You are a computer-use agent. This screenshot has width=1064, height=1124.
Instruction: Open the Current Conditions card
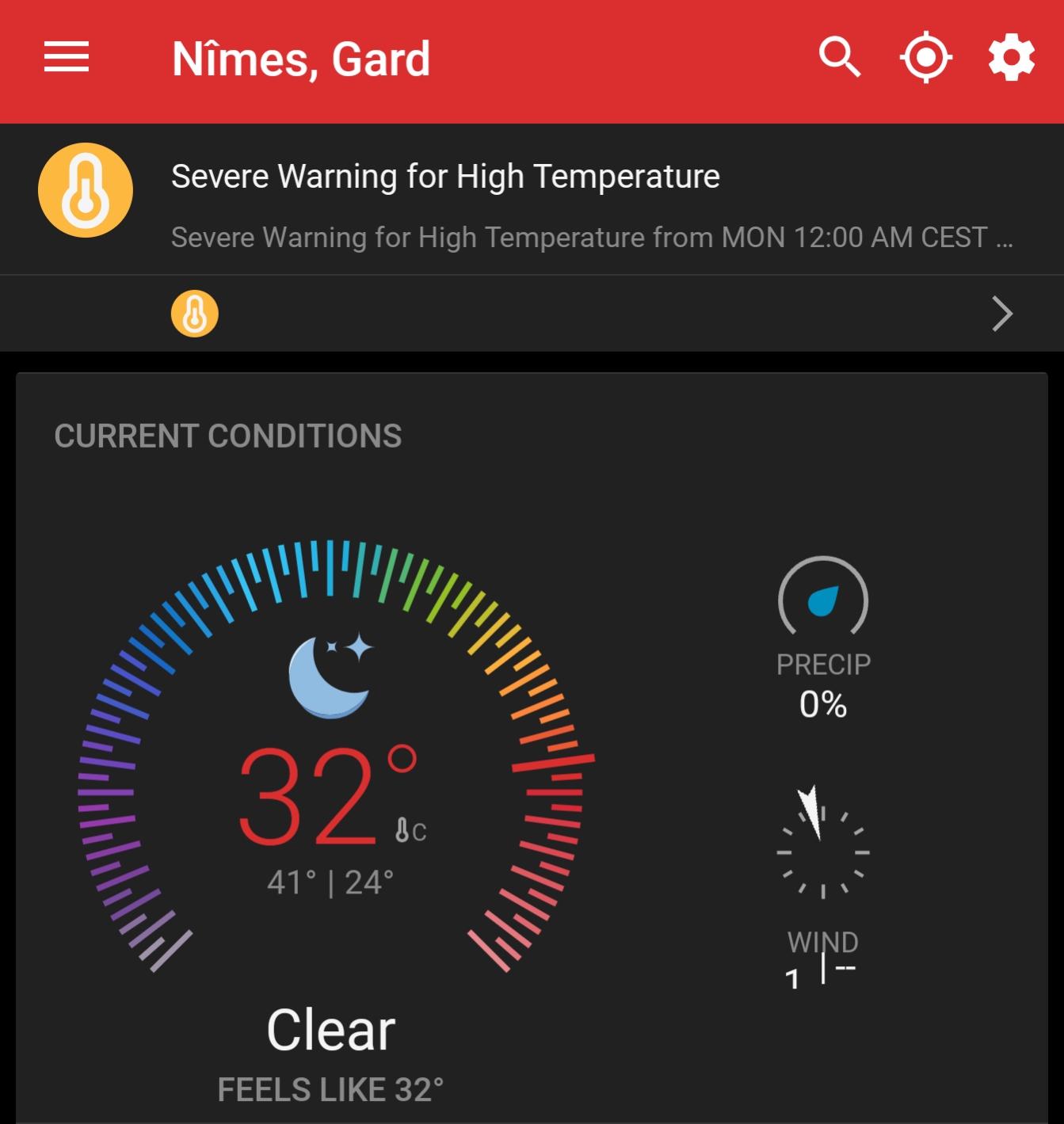tap(531, 745)
